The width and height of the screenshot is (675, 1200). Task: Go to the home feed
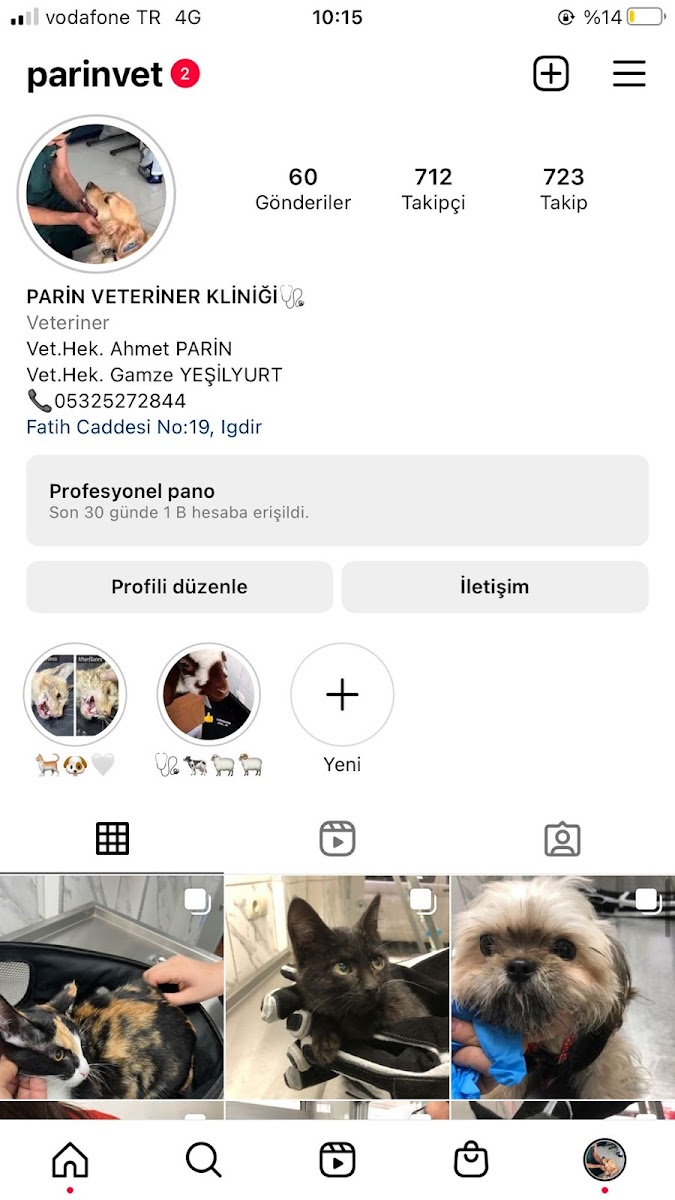pyautogui.click(x=70, y=1160)
